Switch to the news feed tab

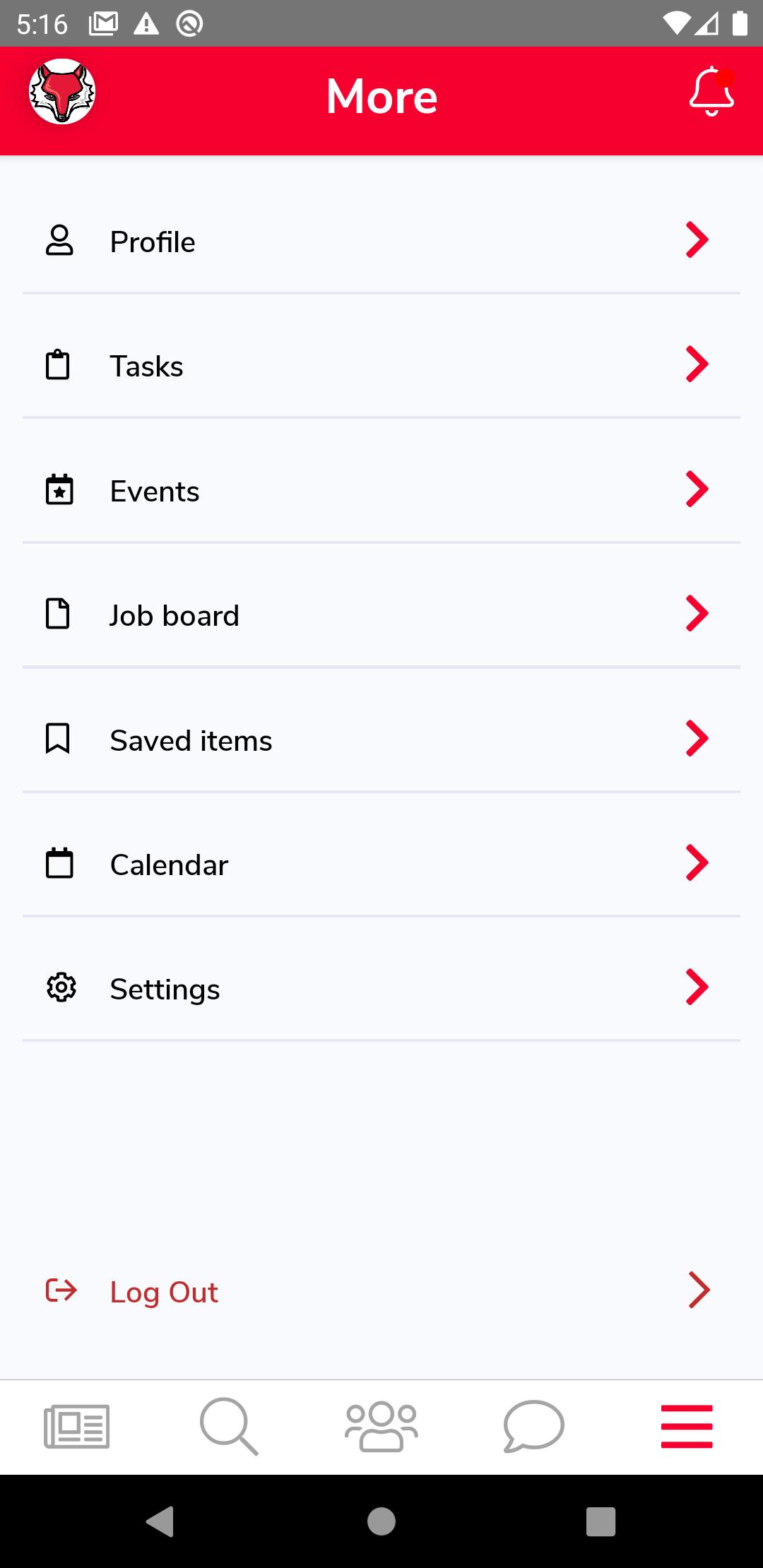pyautogui.click(x=76, y=1427)
